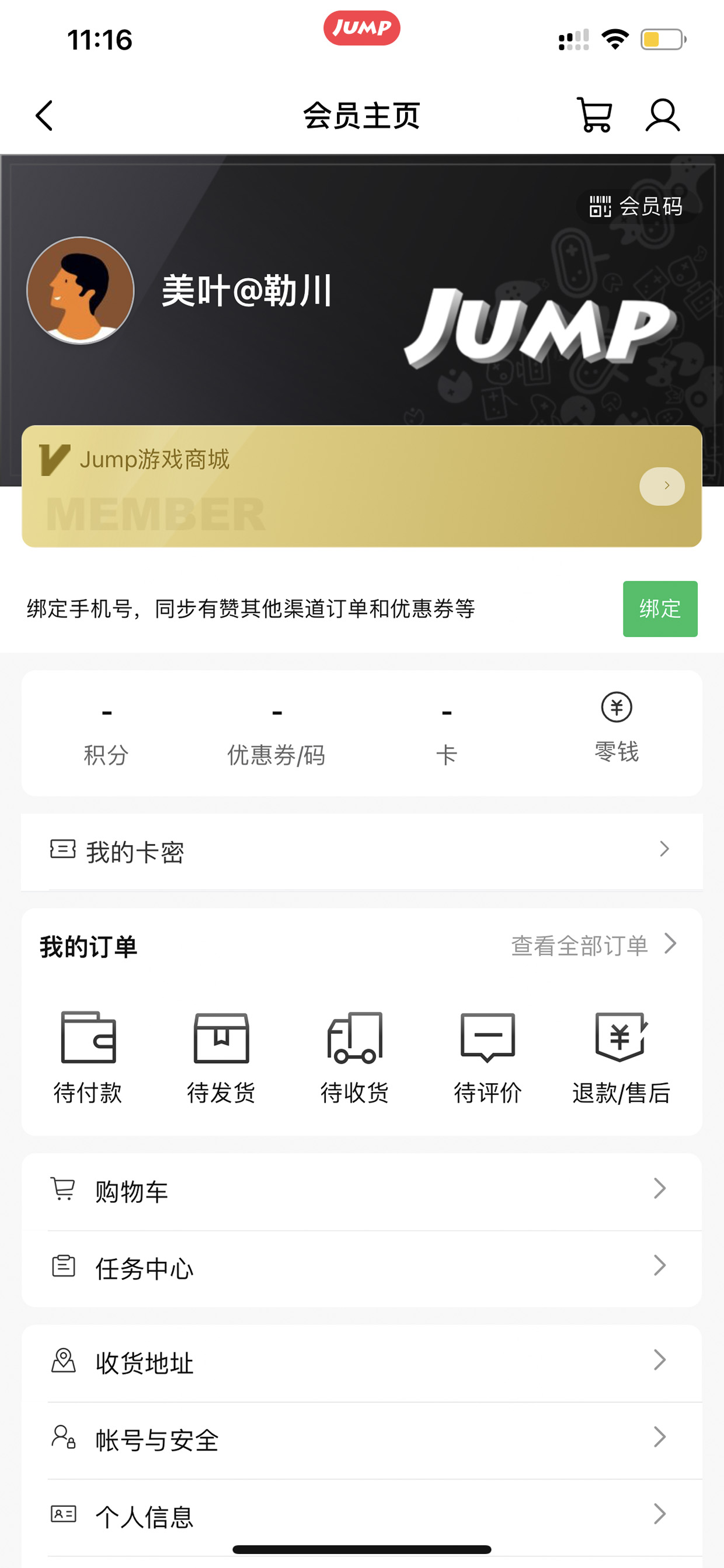View 积分 points
Viewport: 724px width, 1568px height.
coord(106,735)
